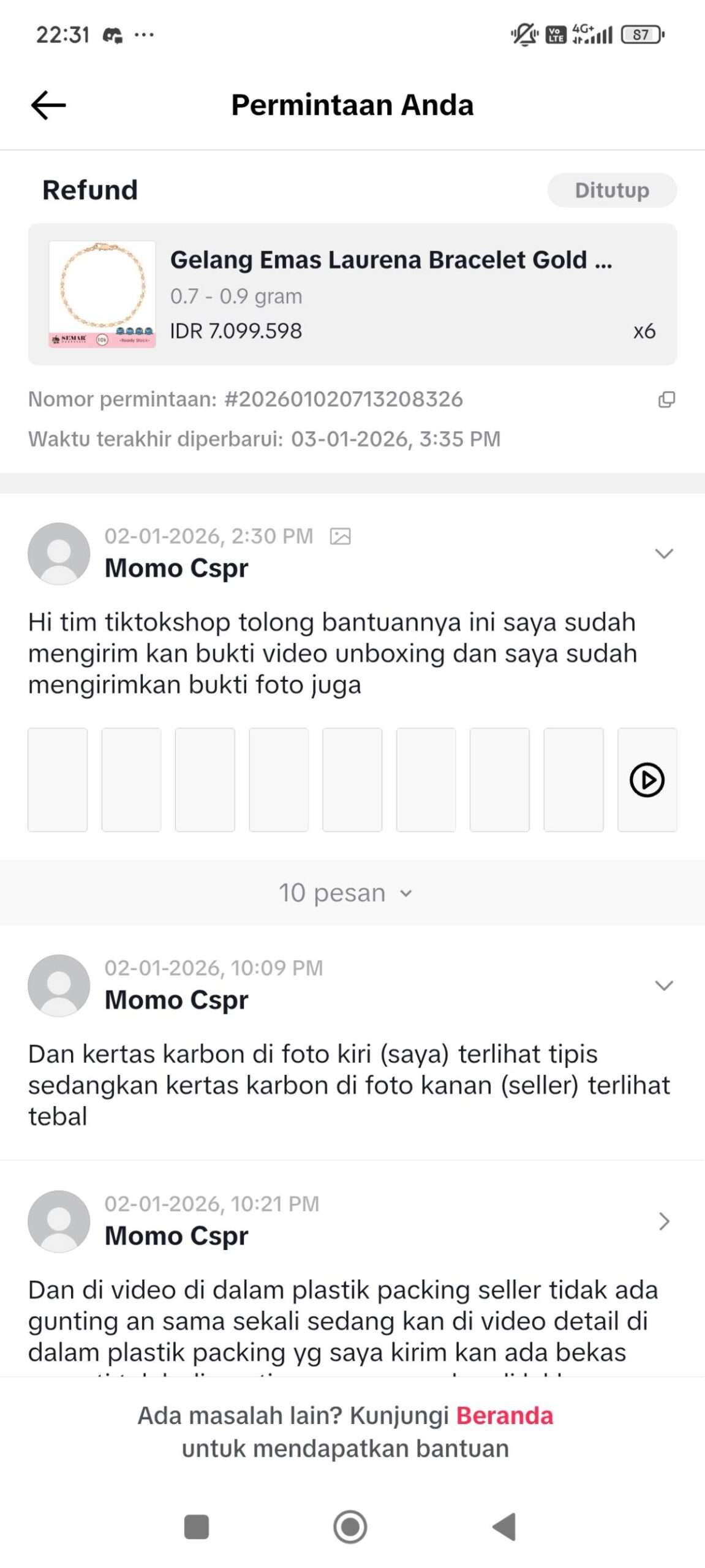Open the Gelang Emas Laurena Bracelet product card
The width and height of the screenshot is (705, 1568).
[x=352, y=294]
